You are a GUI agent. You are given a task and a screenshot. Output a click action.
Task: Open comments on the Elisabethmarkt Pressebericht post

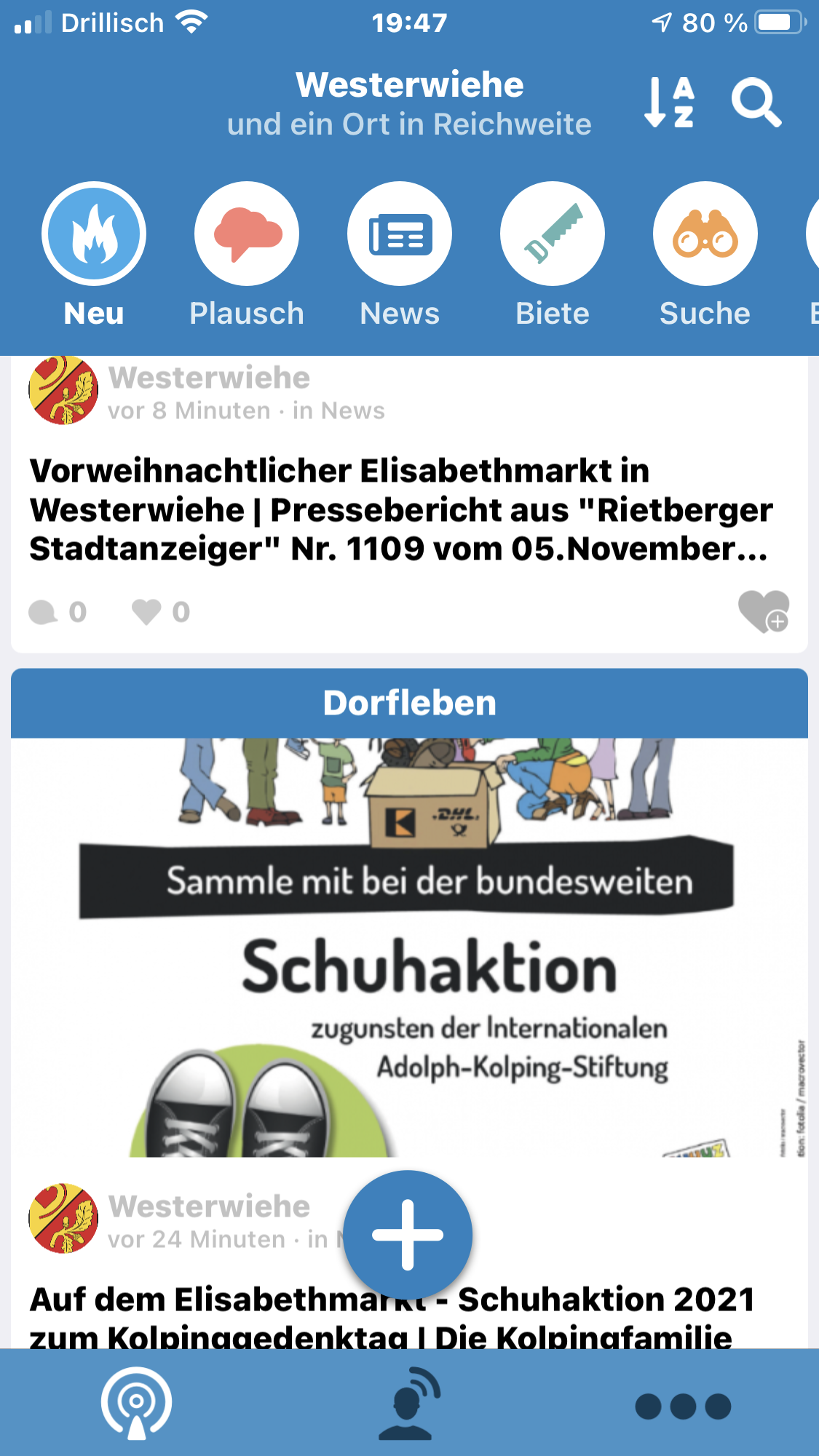(57, 612)
